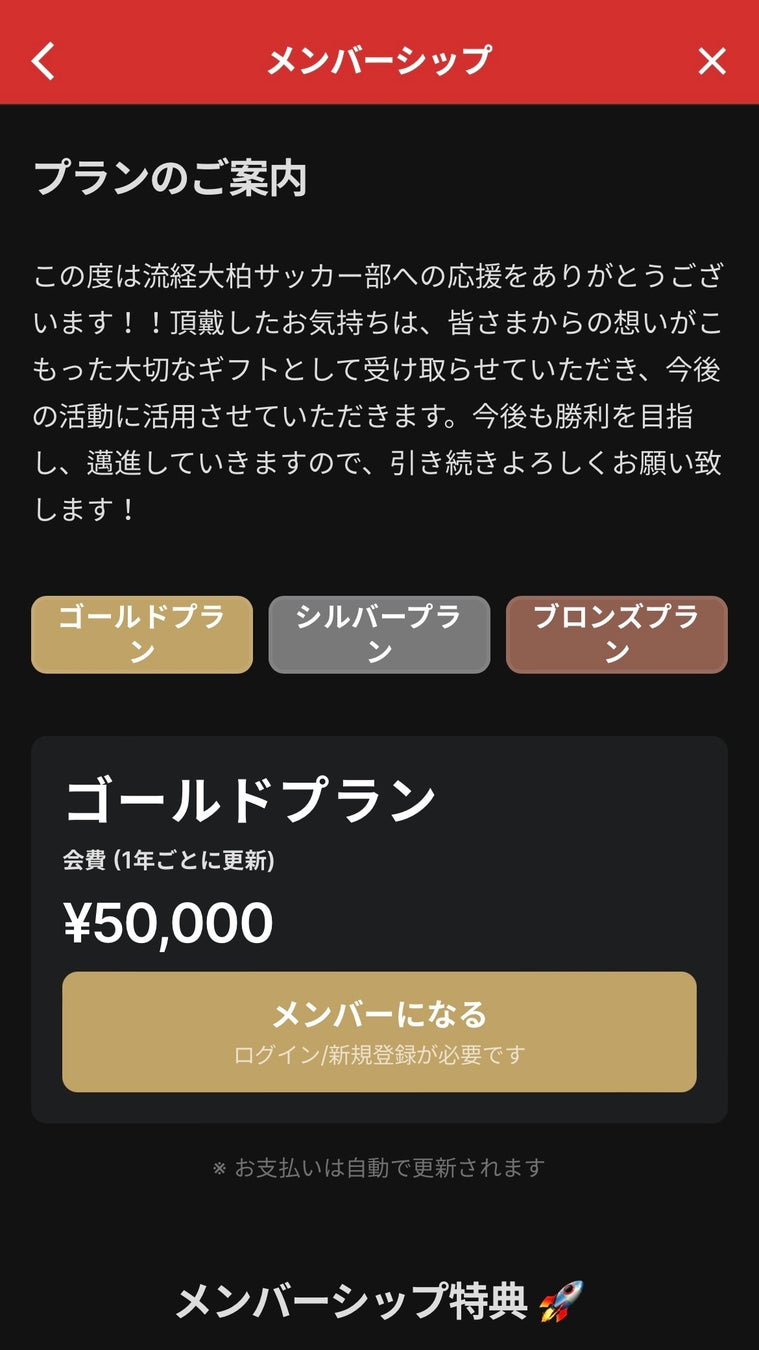
Task: Switch to the ブロンズプラン tab
Action: coord(616,635)
